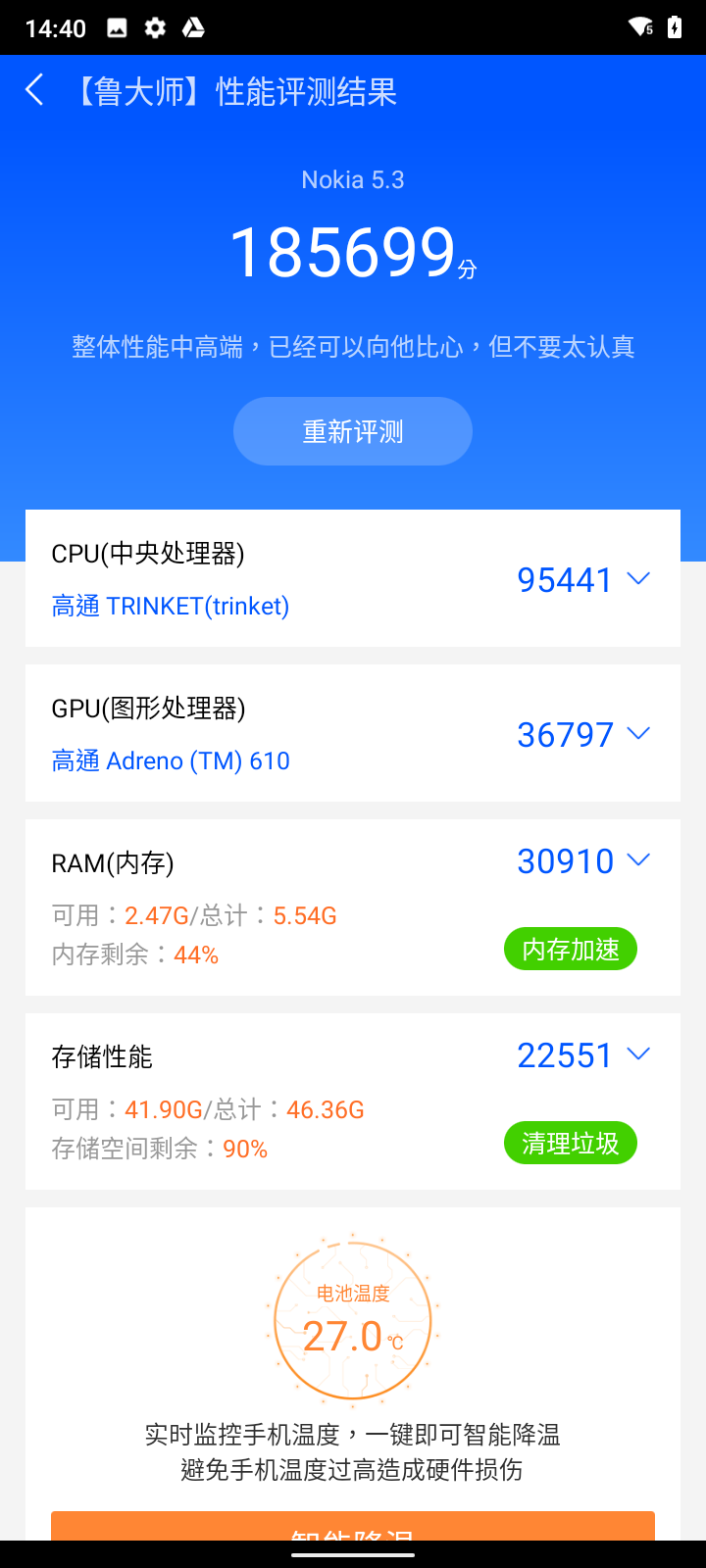Go back using the top-left arrow

click(x=35, y=90)
